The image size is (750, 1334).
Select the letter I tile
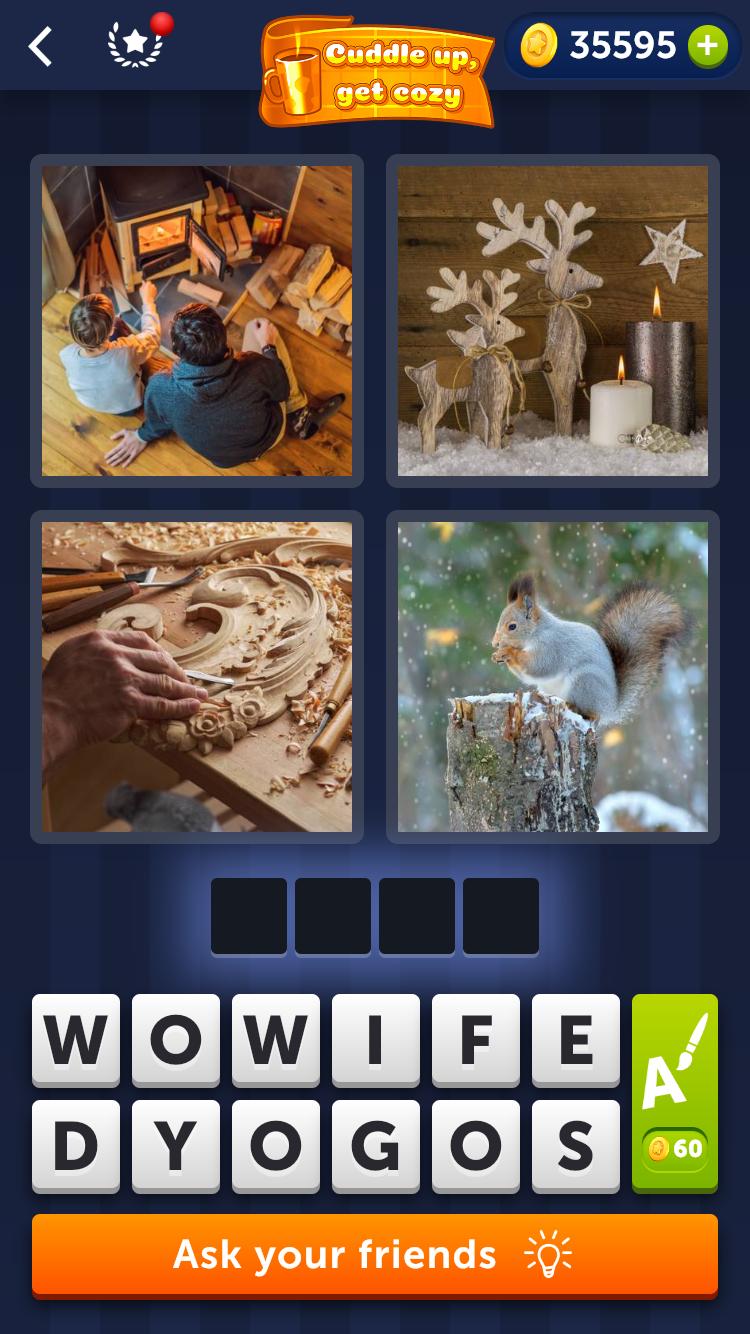pos(376,1040)
